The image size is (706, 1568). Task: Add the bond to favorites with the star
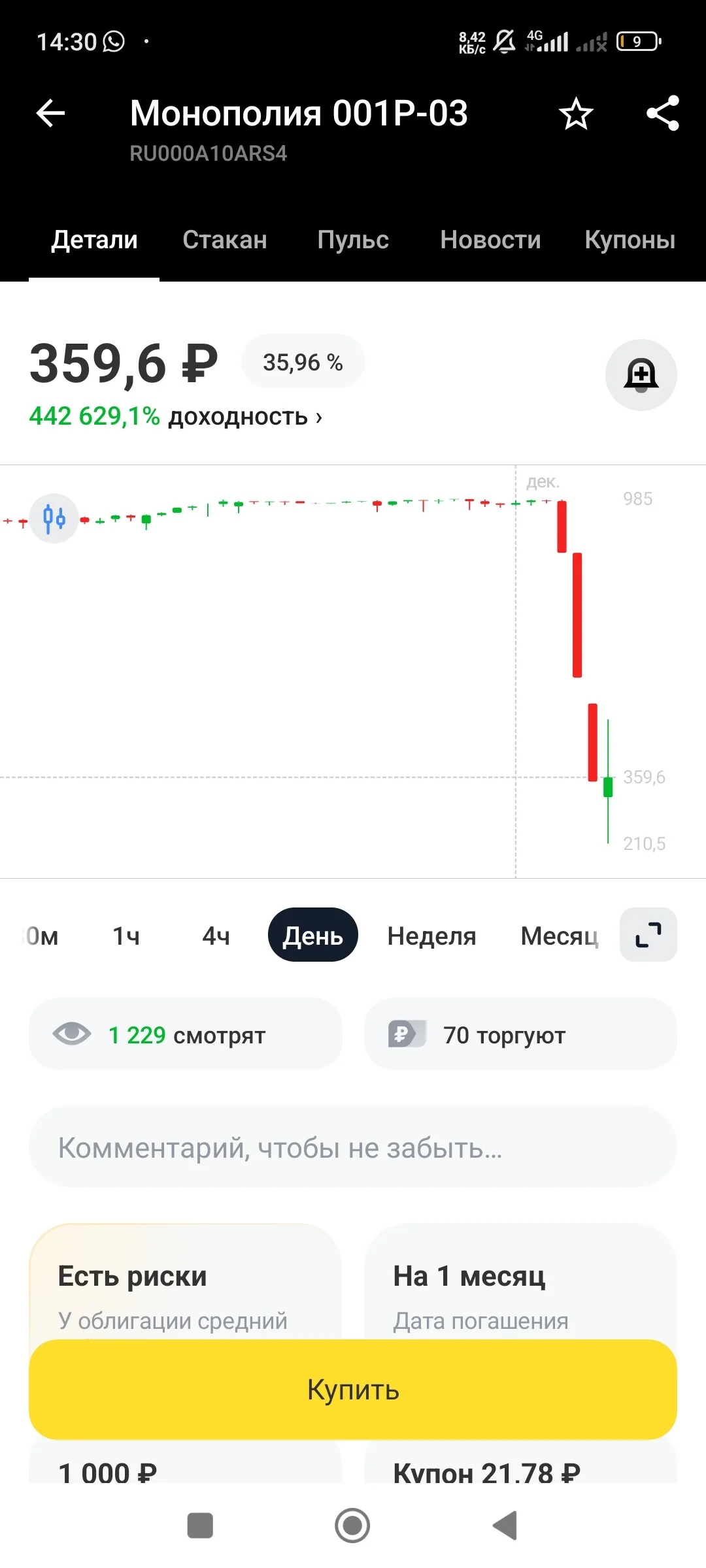coord(576,114)
